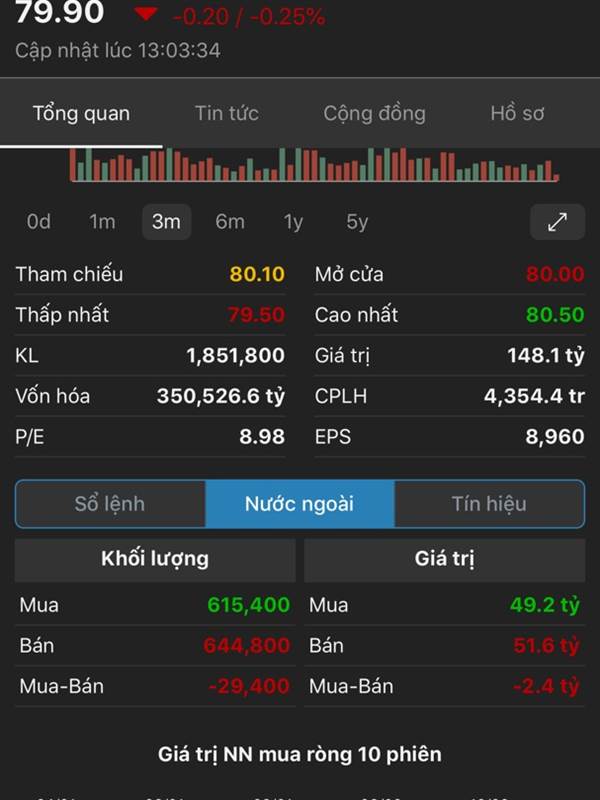600x800 pixels.
Task: Select the 5y chart range
Action: coord(357,222)
